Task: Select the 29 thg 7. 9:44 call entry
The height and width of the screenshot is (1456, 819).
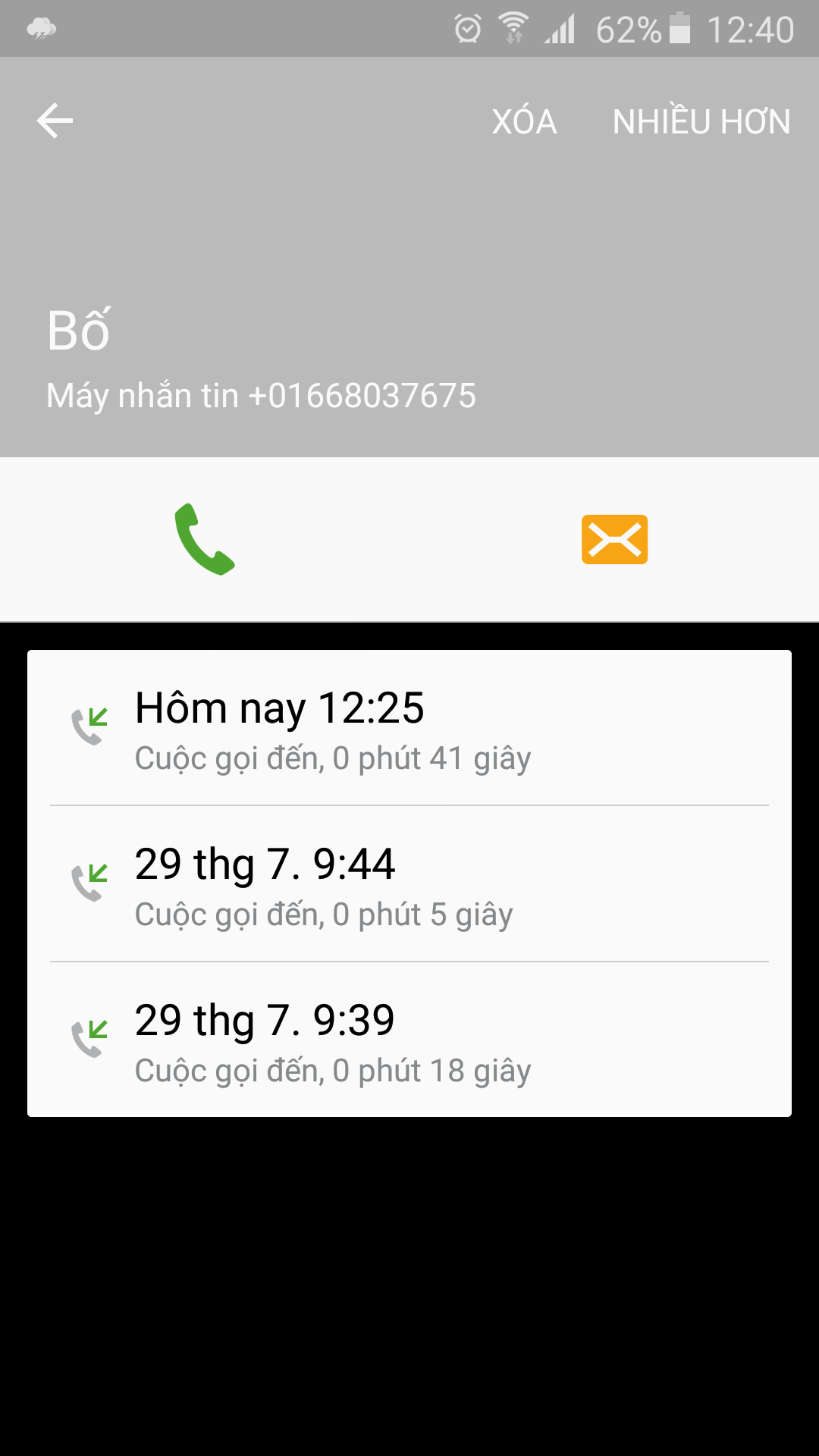Action: pyautogui.click(x=409, y=884)
